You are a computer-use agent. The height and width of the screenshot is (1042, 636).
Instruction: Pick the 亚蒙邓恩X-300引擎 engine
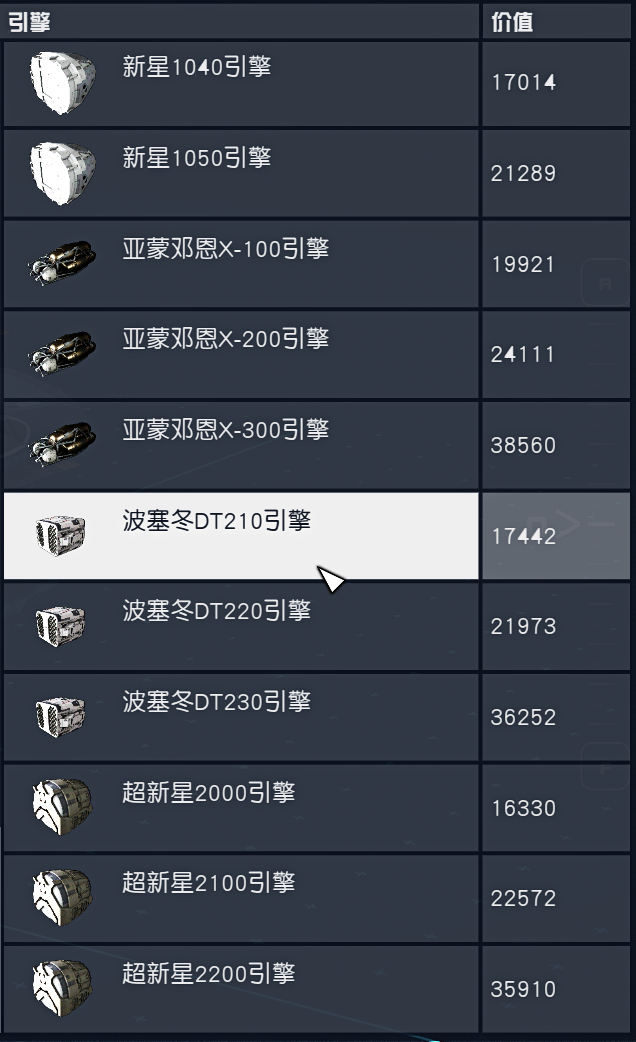tap(240, 446)
